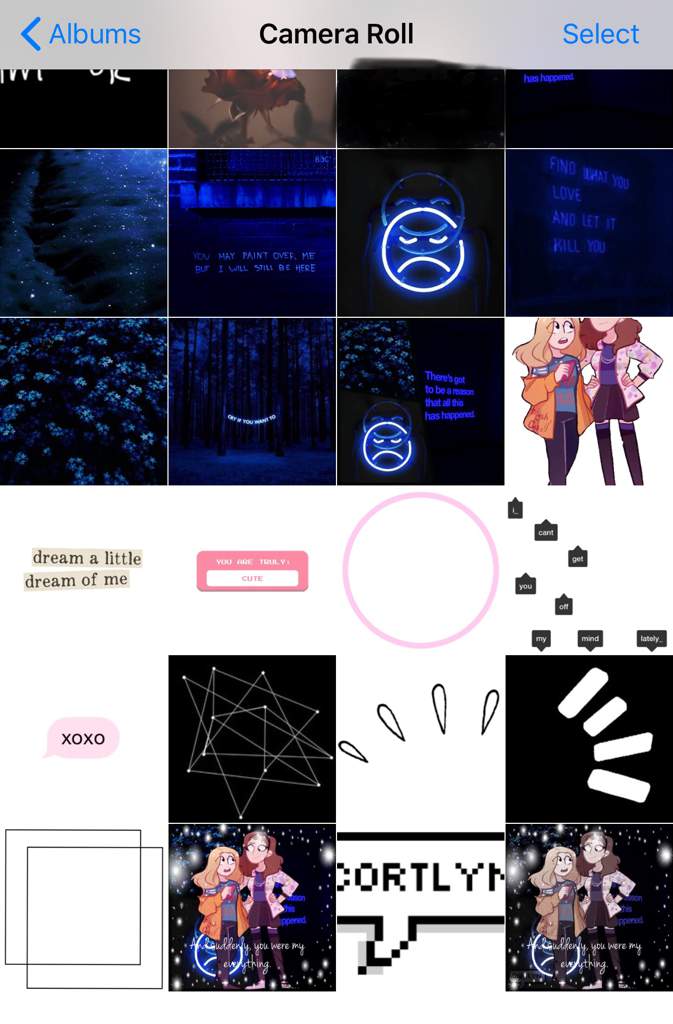The image size is (673, 1024).
Task: Tap Select to choose photos
Action: pos(600,34)
